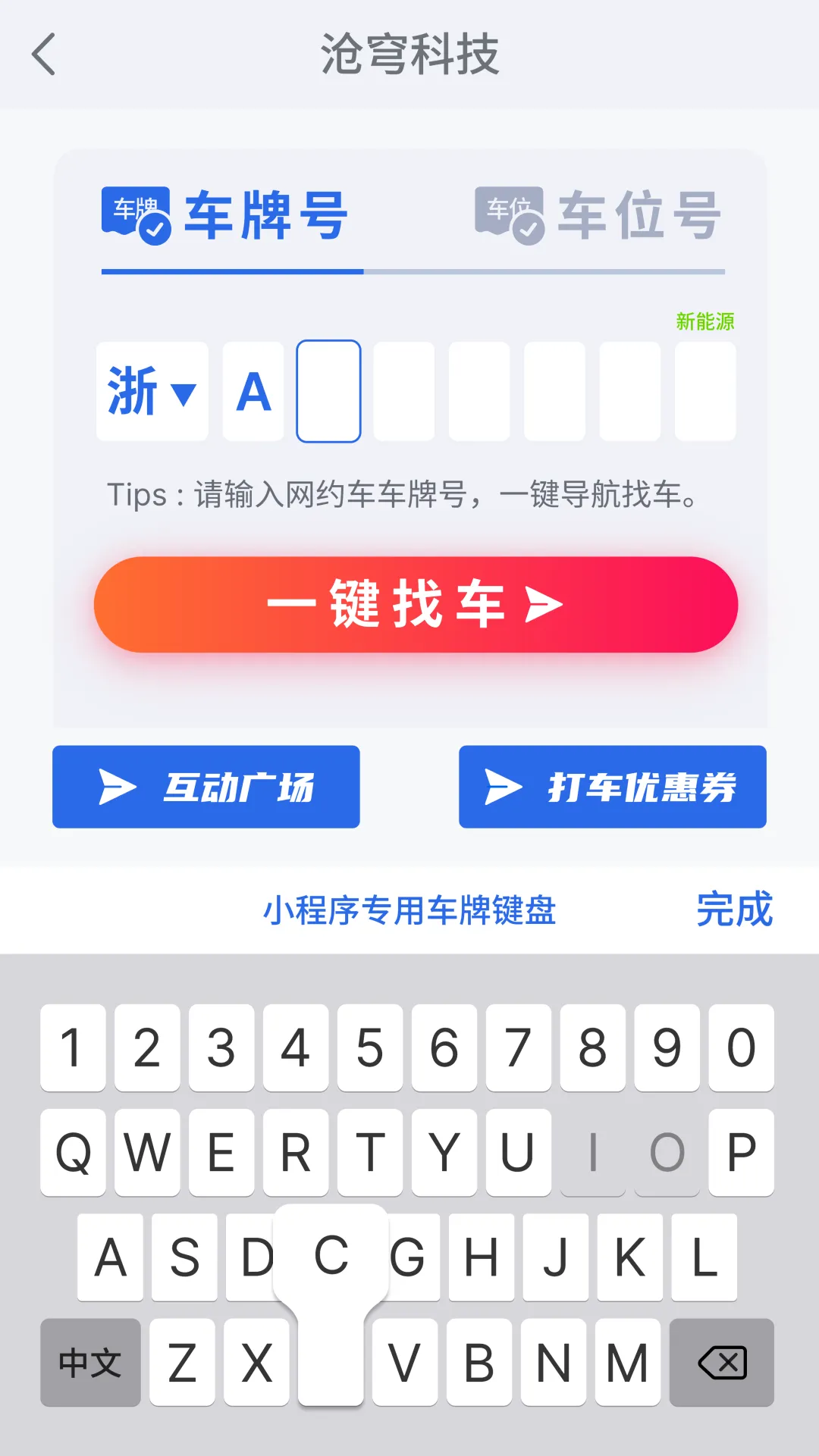Viewport: 819px width, 1456px height.
Task: Switch to the 车位号 tab
Action: (x=598, y=216)
